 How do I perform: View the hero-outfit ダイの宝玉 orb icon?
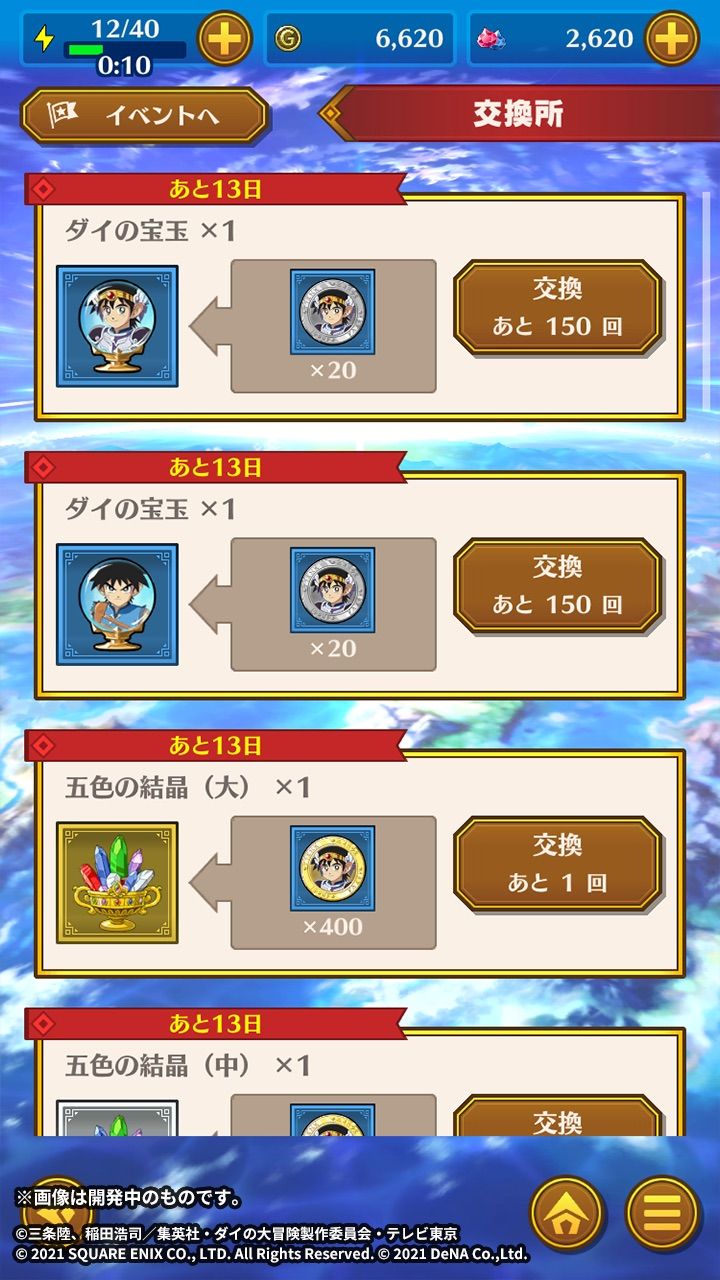click(117, 326)
